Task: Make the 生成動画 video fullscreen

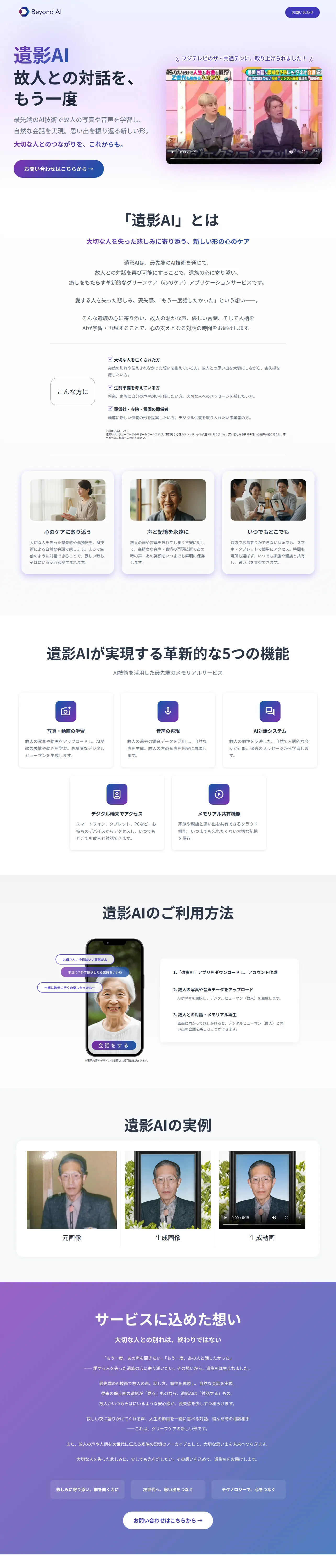Action: tap(287, 1218)
